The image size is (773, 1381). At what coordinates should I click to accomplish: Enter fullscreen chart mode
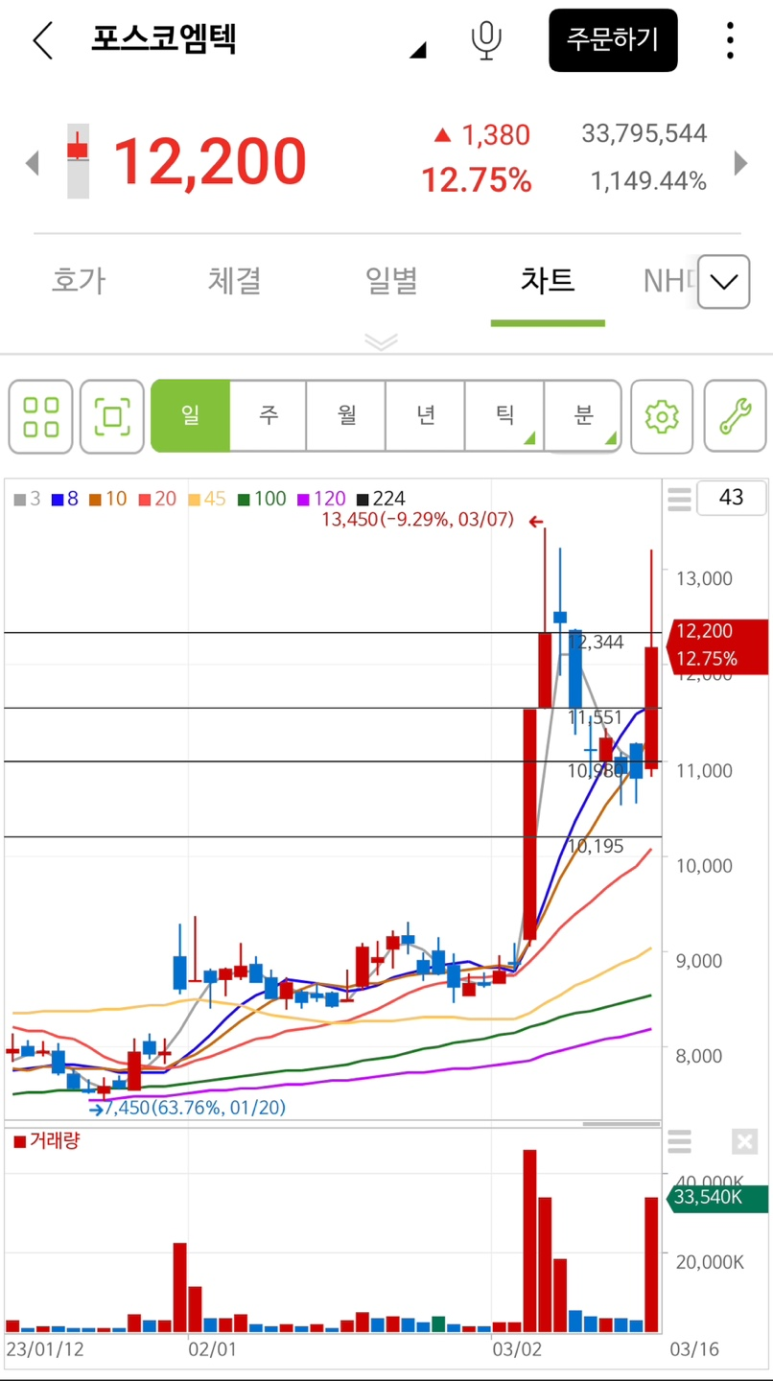pos(112,416)
